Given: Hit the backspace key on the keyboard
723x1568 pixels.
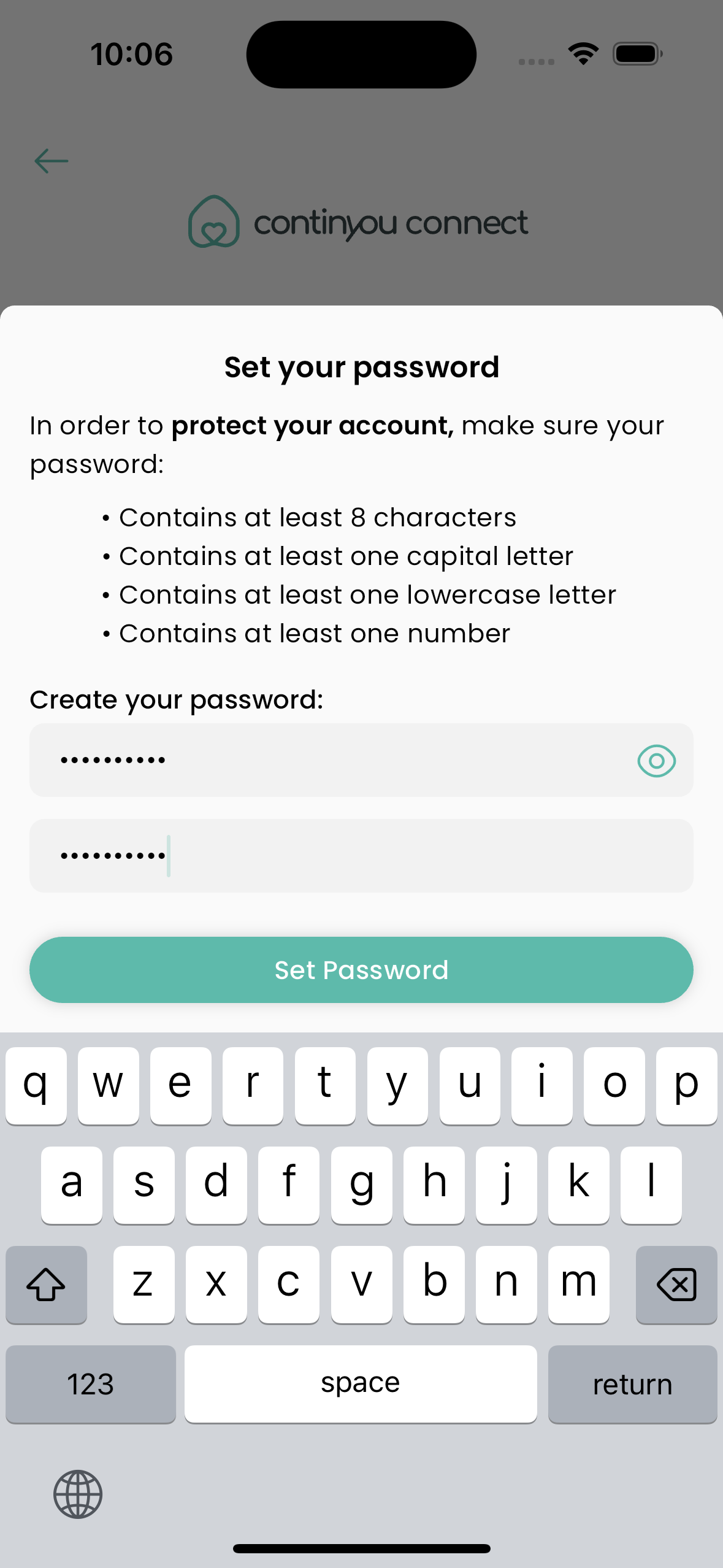Looking at the screenshot, I should pyautogui.click(x=676, y=1285).
